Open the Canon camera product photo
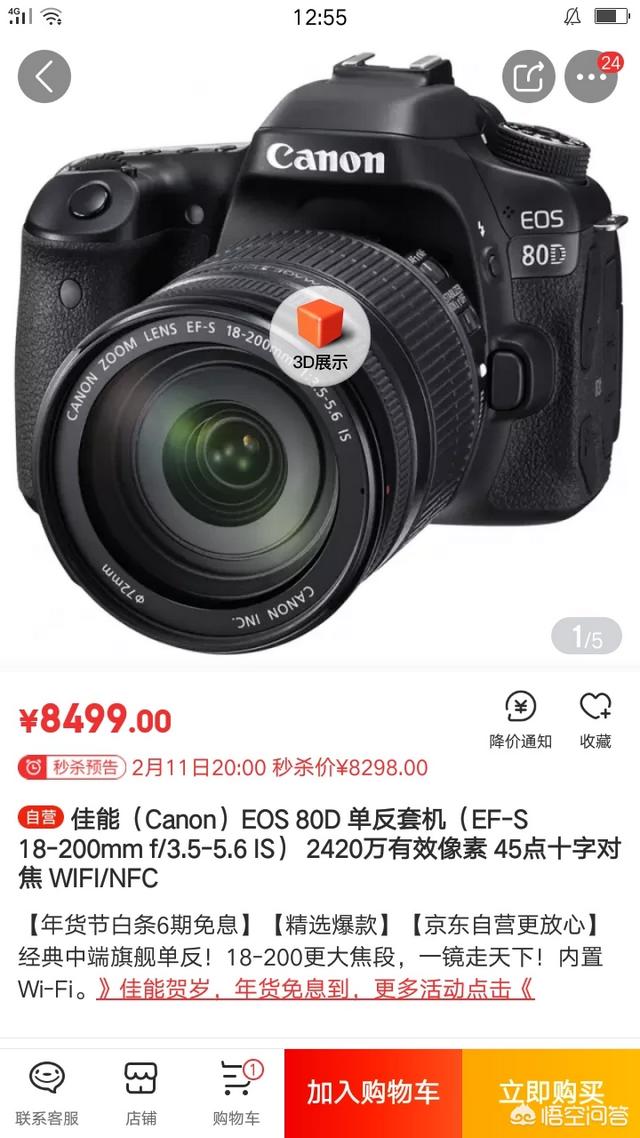Image resolution: width=640 pixels, height=1138 pixels. 320,348
